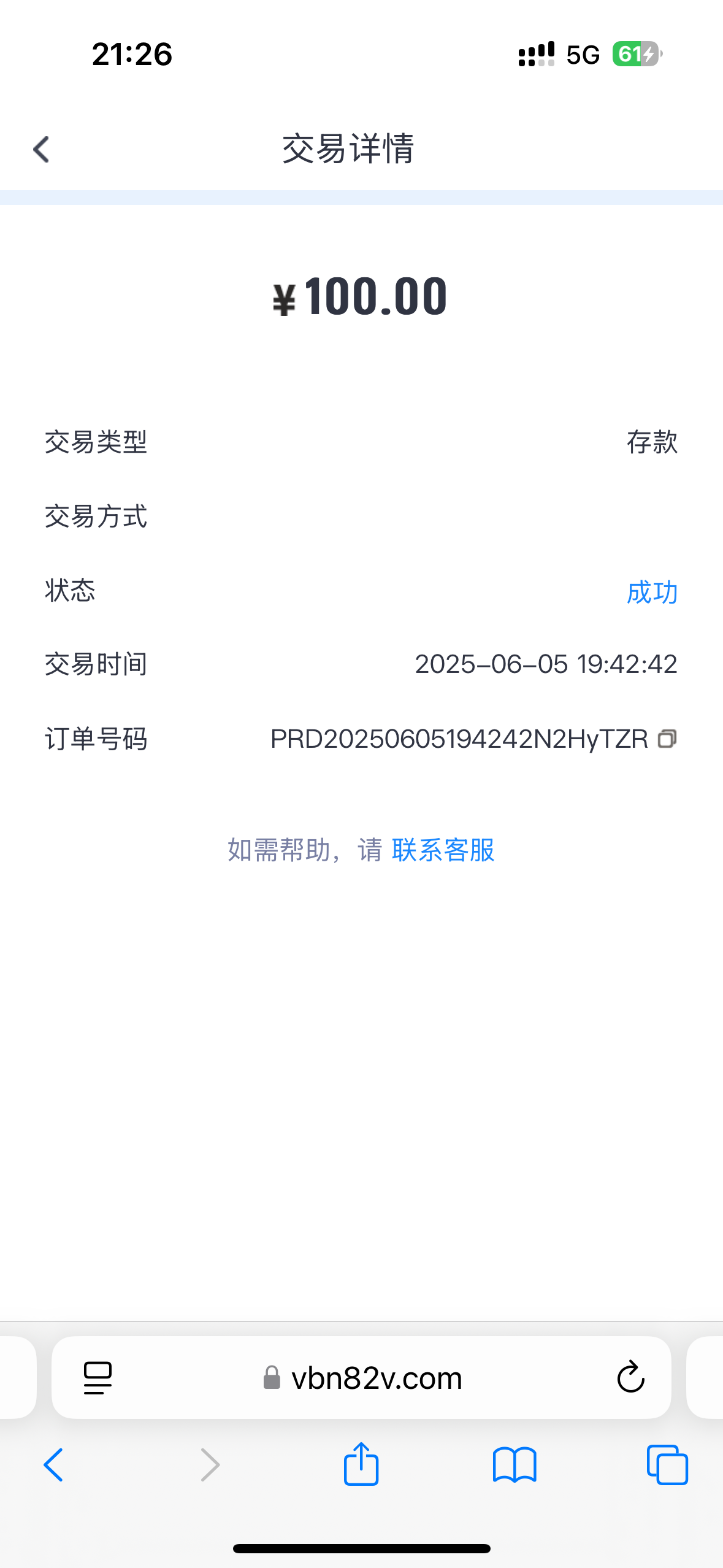This screenshot has width=723, height=1568.
Task: Reload the page in Safari
Action: 630,1377
